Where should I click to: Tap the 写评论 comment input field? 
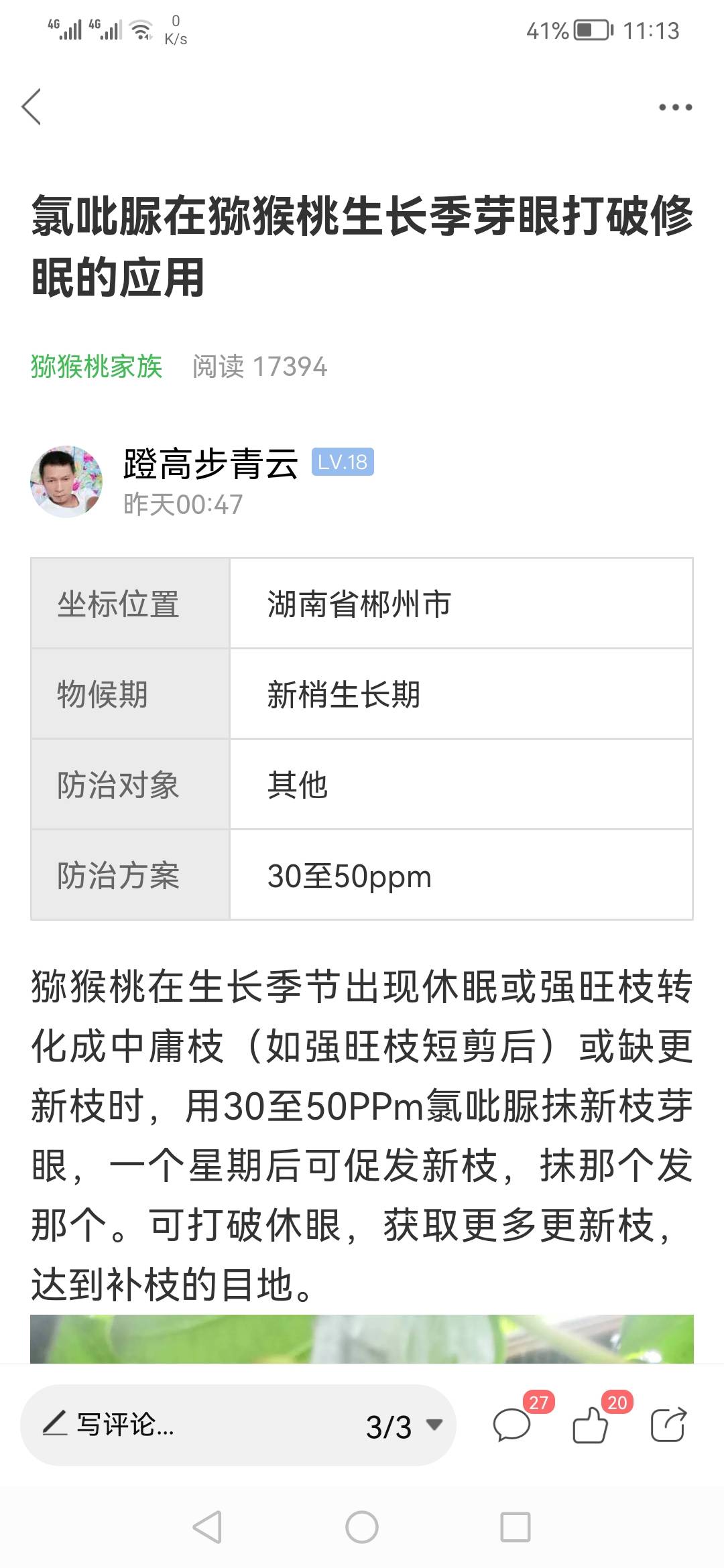click(x=188, y=1425)
